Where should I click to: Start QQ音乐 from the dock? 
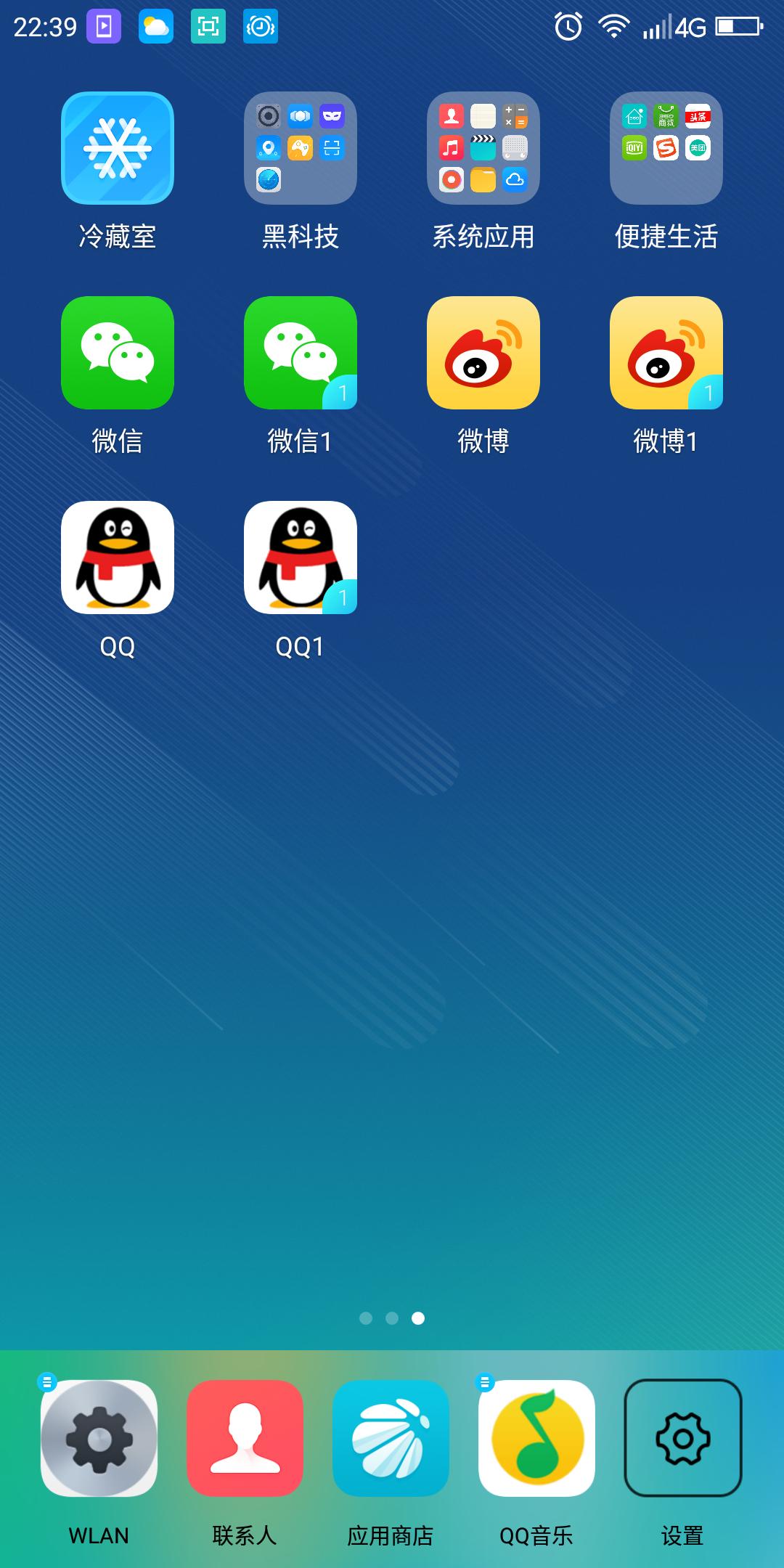tap(535, 1441)
